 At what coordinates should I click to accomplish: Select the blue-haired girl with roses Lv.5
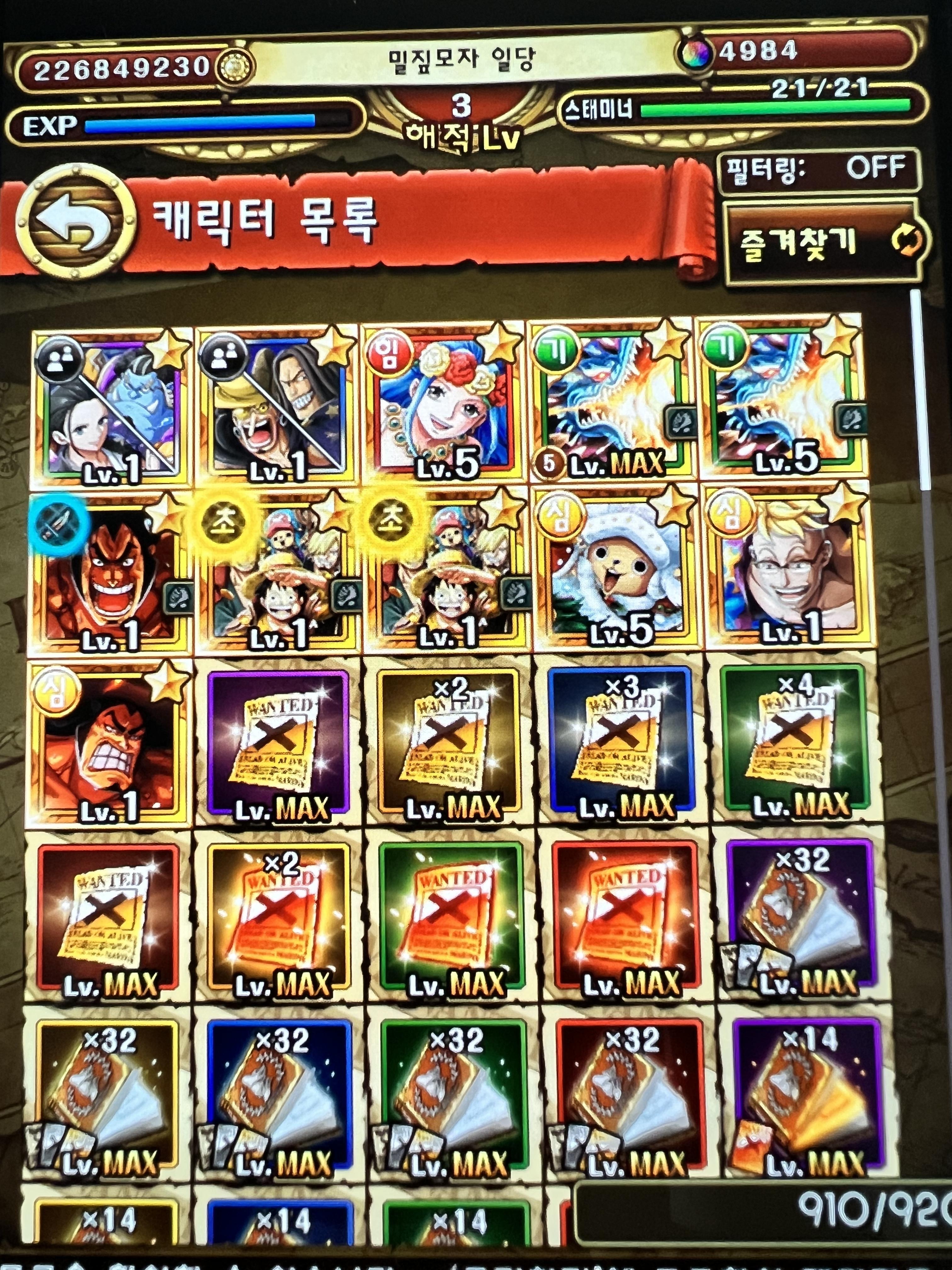coord(442,405)
